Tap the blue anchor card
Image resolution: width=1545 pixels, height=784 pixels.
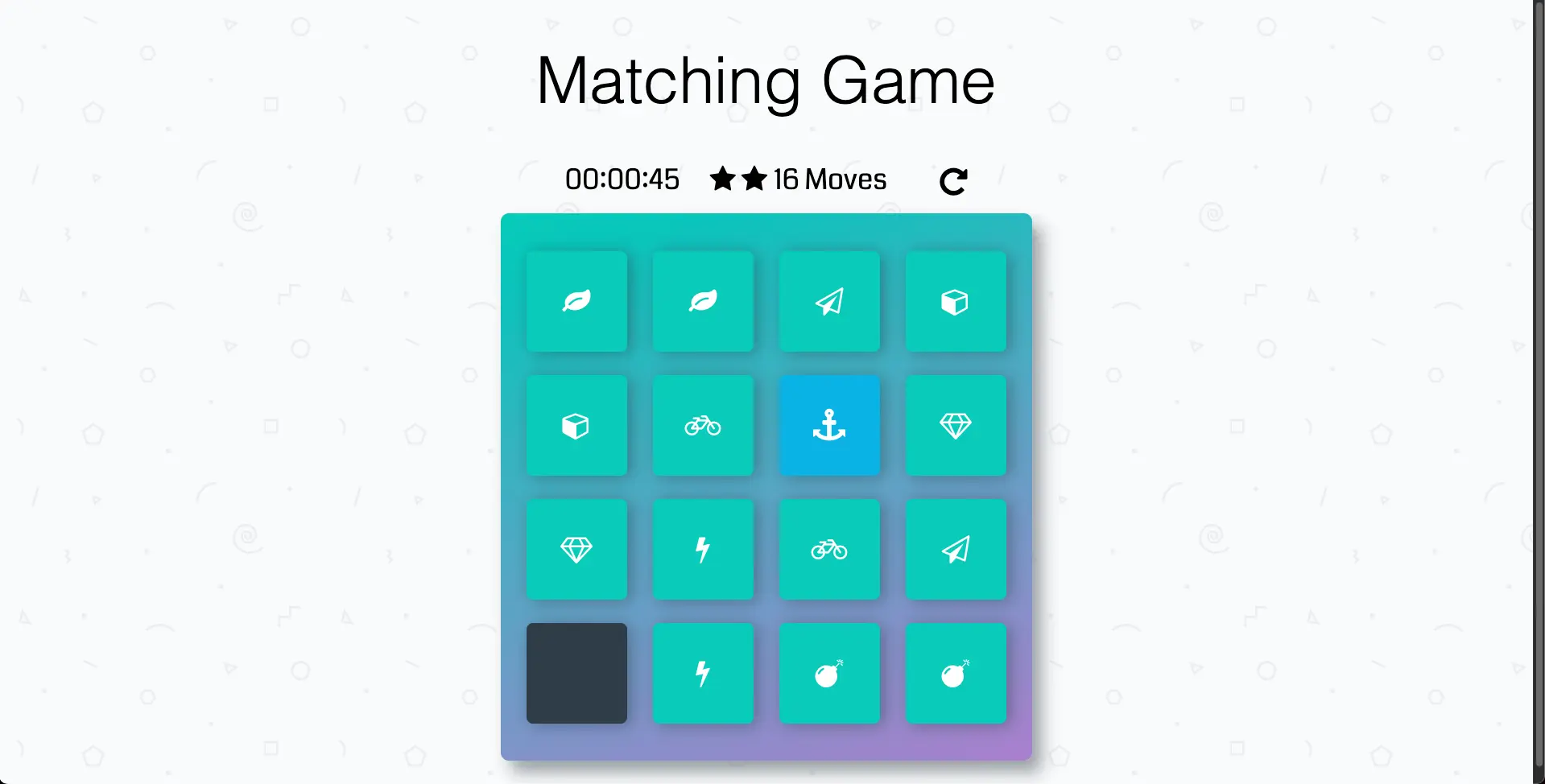click(829, 425)
